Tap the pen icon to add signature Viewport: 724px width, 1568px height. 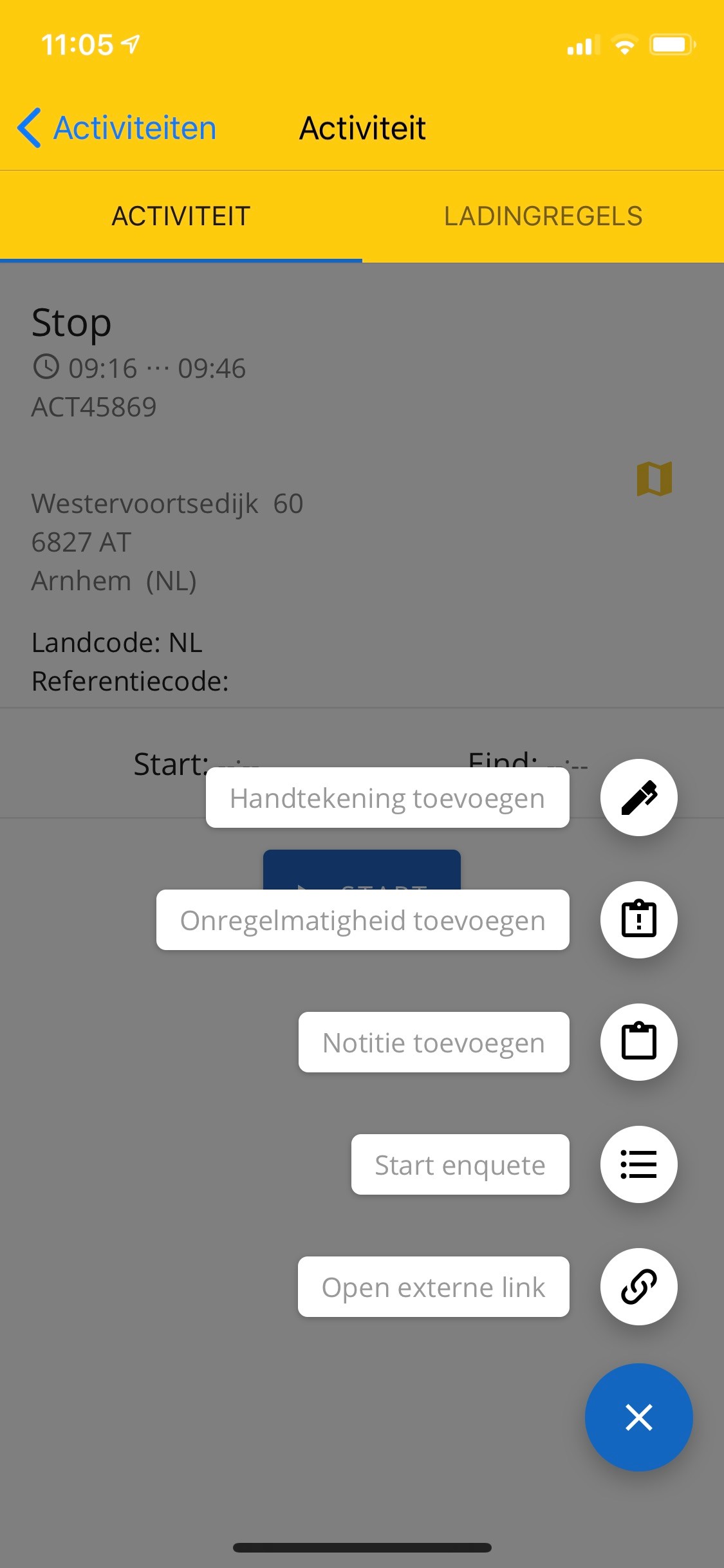pos(638,798)
